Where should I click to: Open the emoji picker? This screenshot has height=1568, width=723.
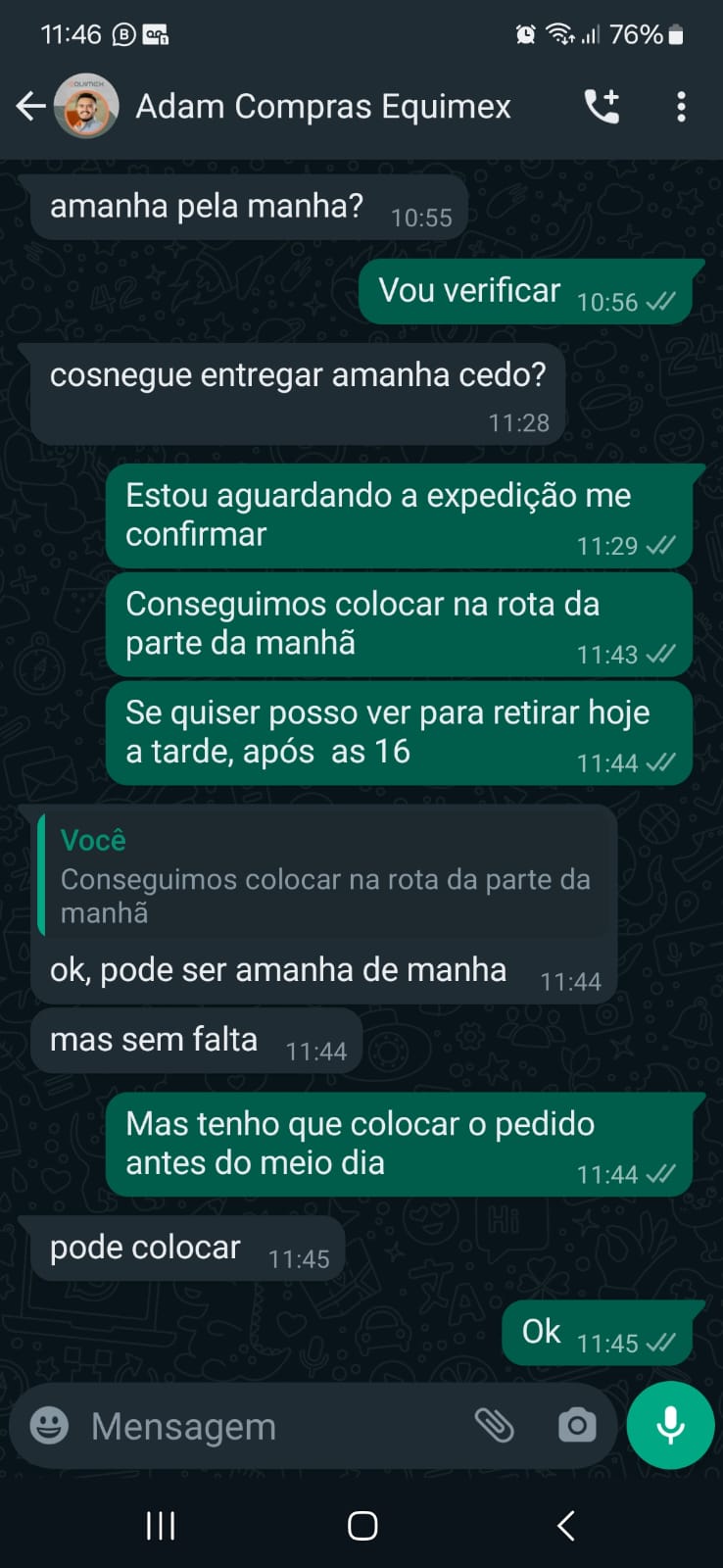[49, 1426]
